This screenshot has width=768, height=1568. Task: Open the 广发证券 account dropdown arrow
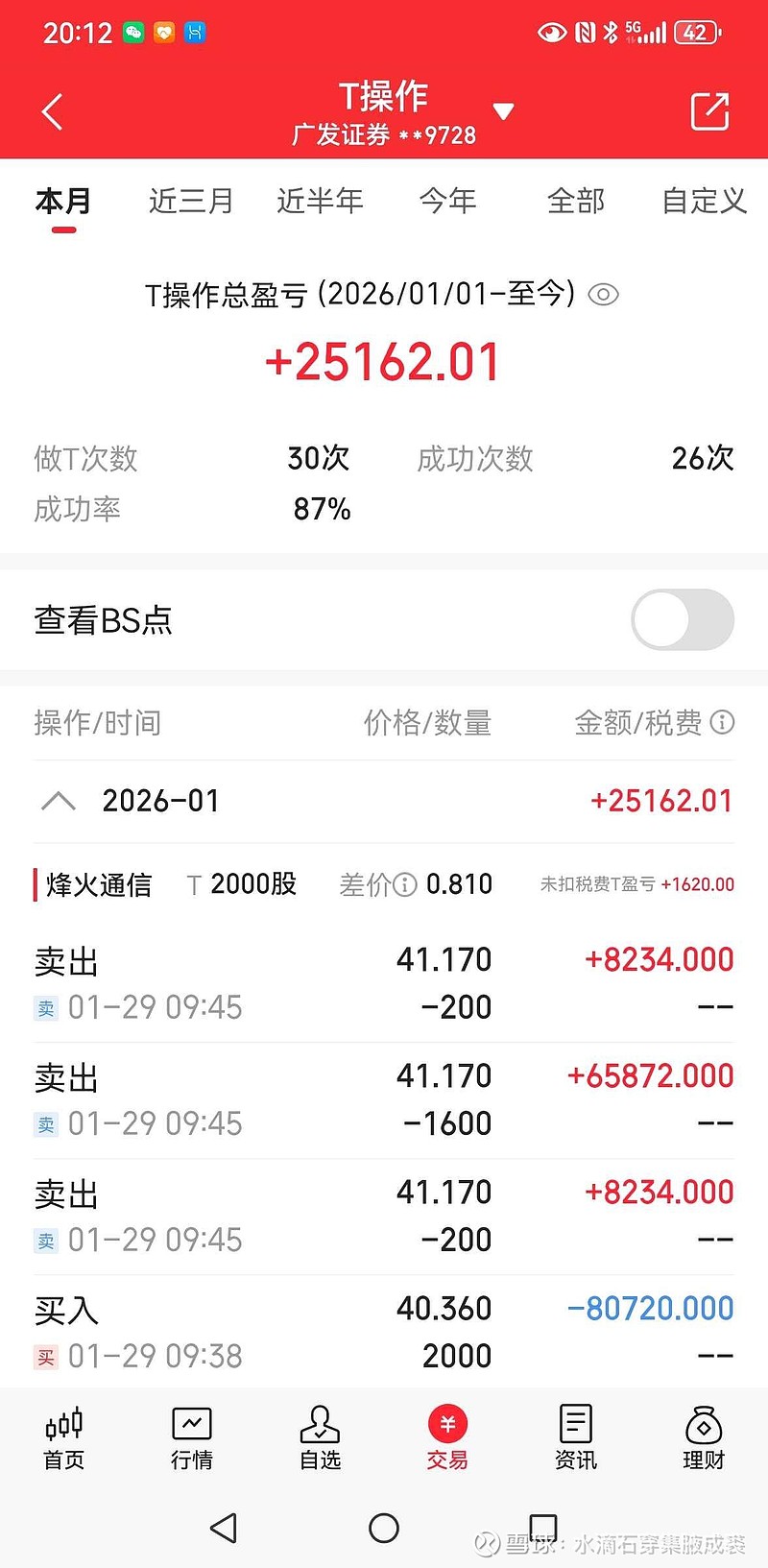[x=504, y=110]
